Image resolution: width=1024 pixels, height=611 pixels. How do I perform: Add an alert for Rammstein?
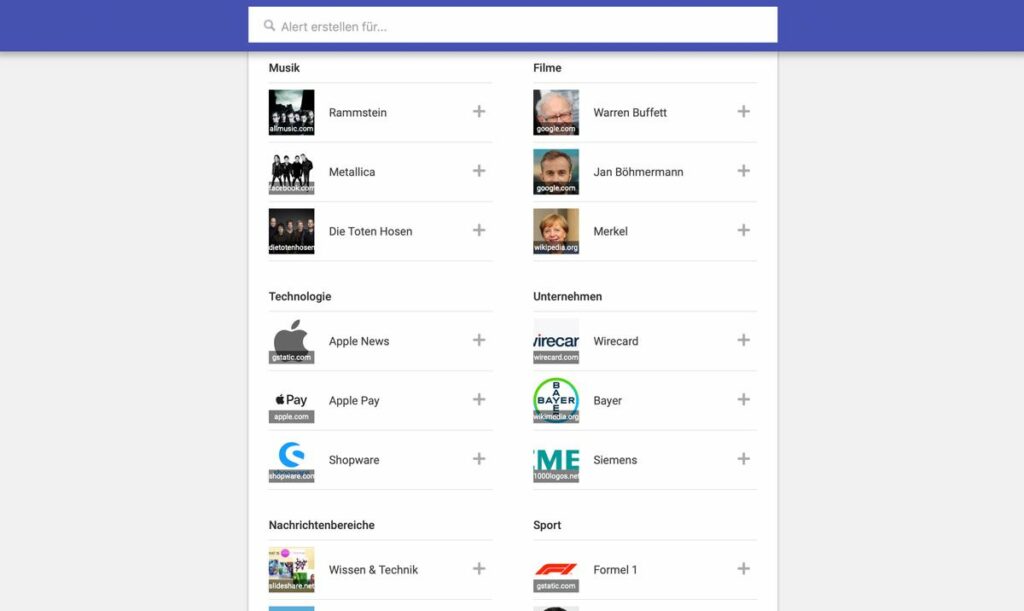pyautogui.click(x=479, y=112)
